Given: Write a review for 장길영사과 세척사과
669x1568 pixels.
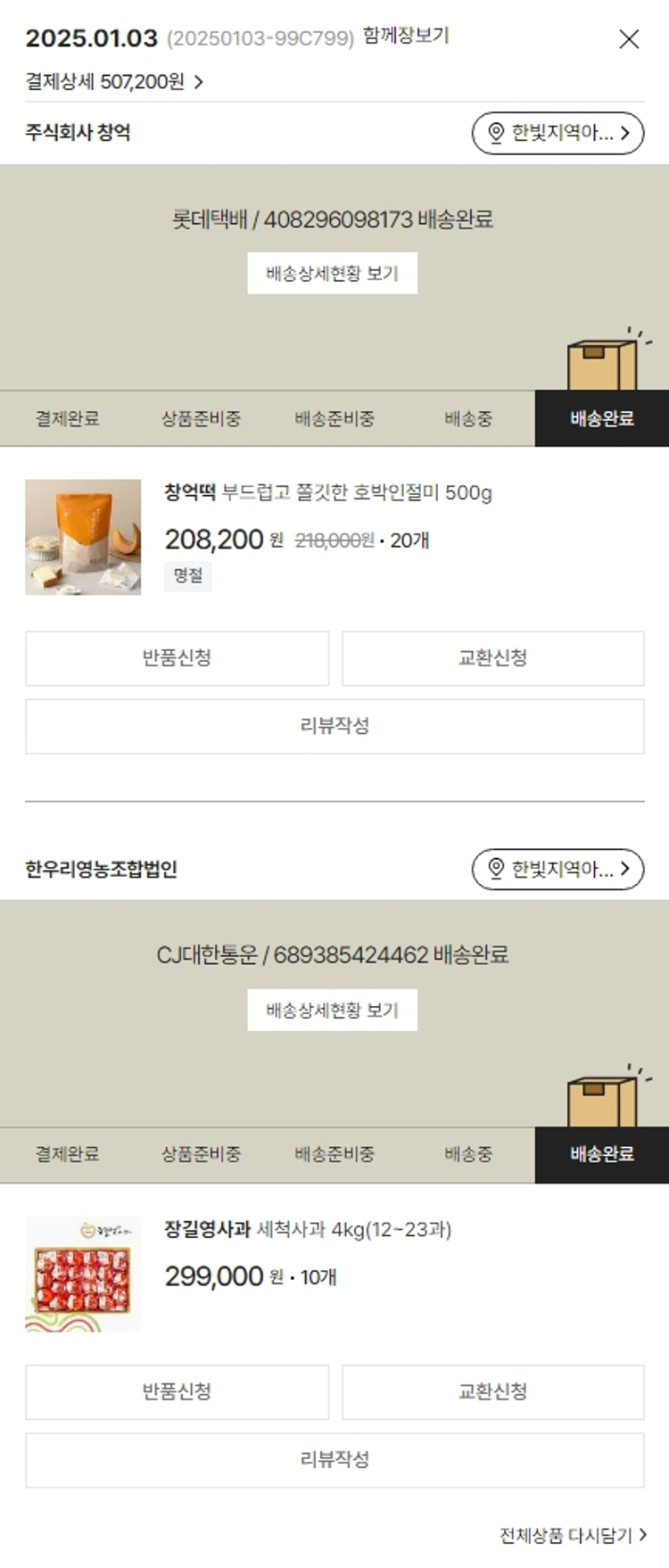Looking at the screenshot, I should pyautogui.click(x=334, y=1460).
